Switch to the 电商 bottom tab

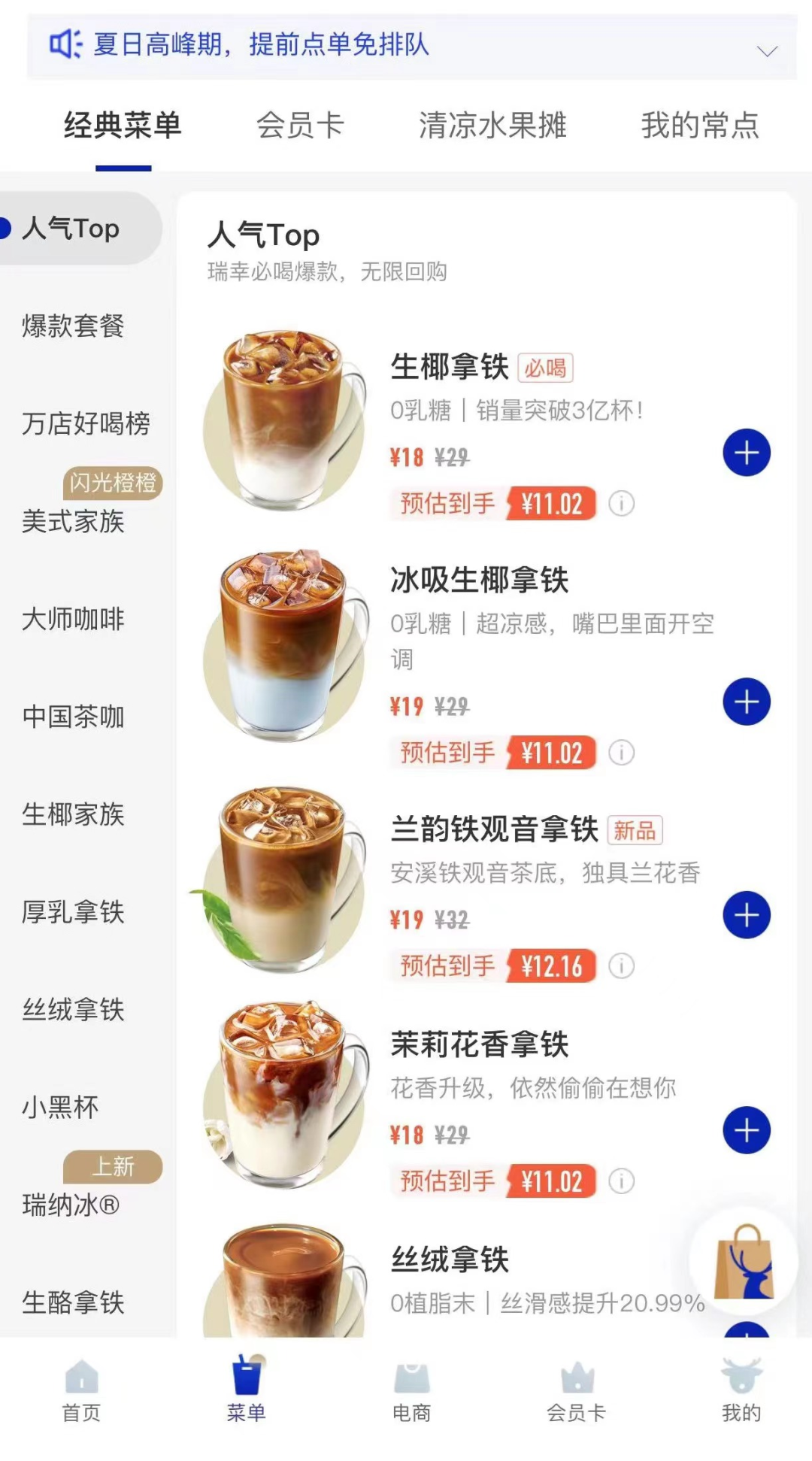click(411, 1391)
